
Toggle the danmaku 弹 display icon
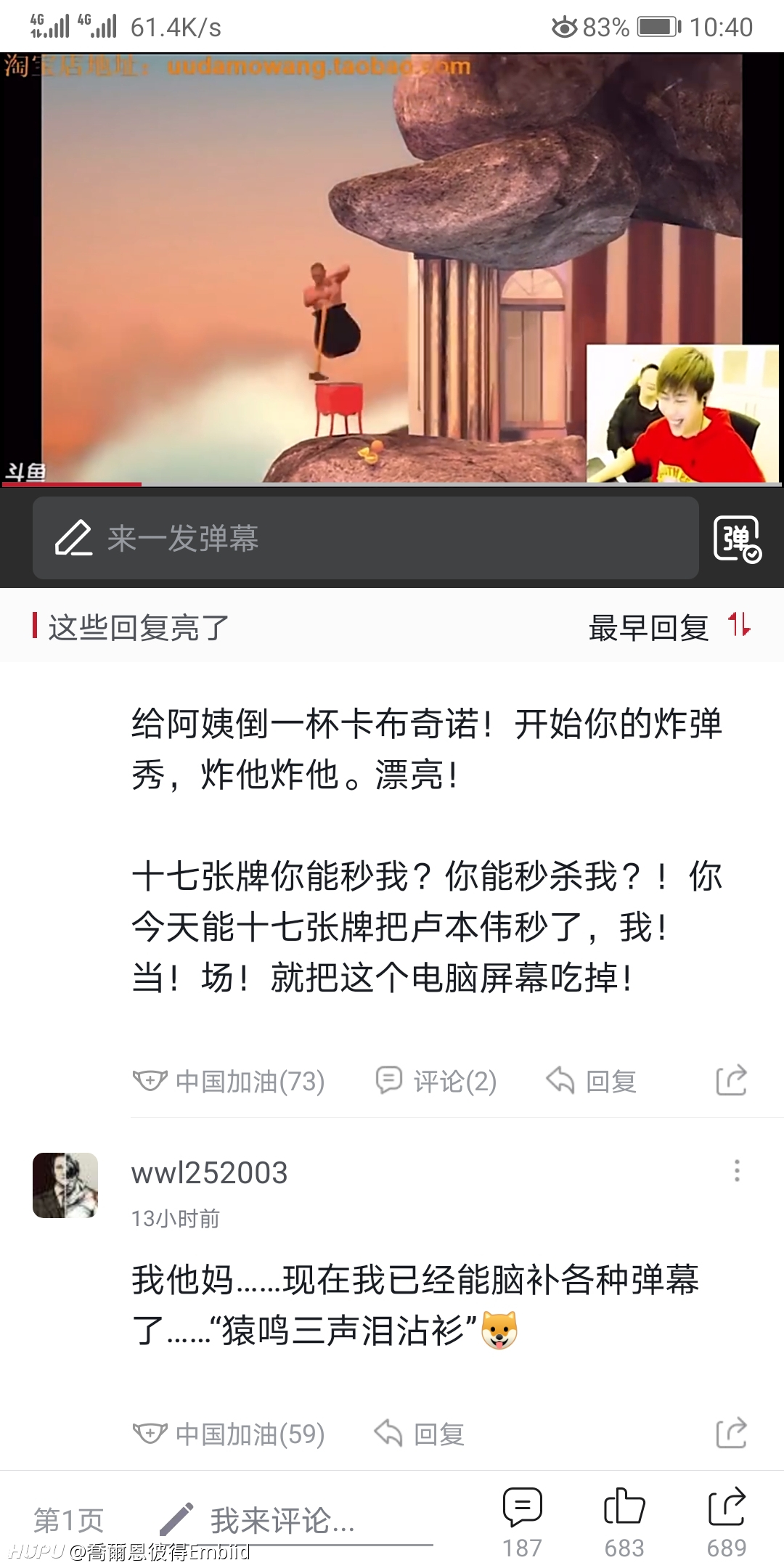[737, 539]
